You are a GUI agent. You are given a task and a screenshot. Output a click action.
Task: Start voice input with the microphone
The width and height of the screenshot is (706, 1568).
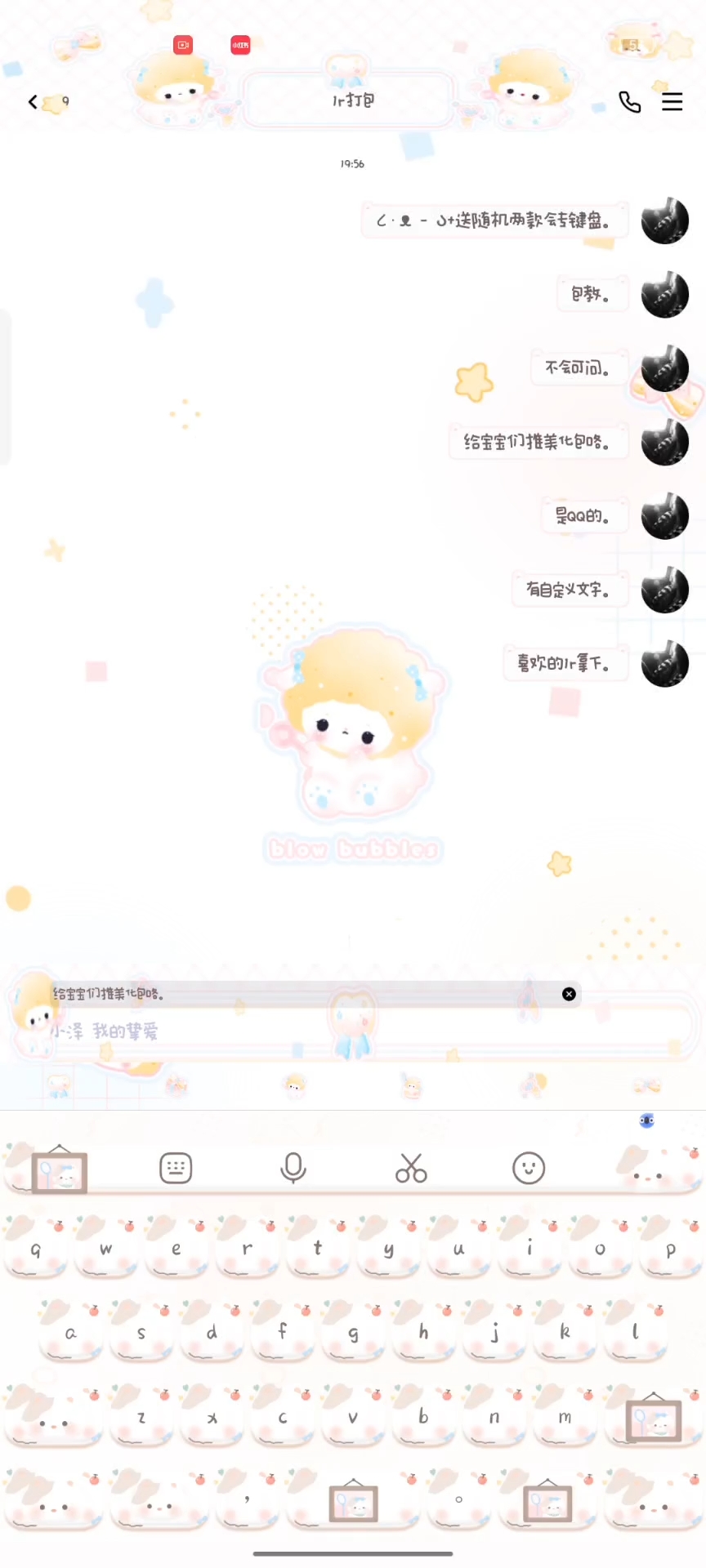(293, 1168)
